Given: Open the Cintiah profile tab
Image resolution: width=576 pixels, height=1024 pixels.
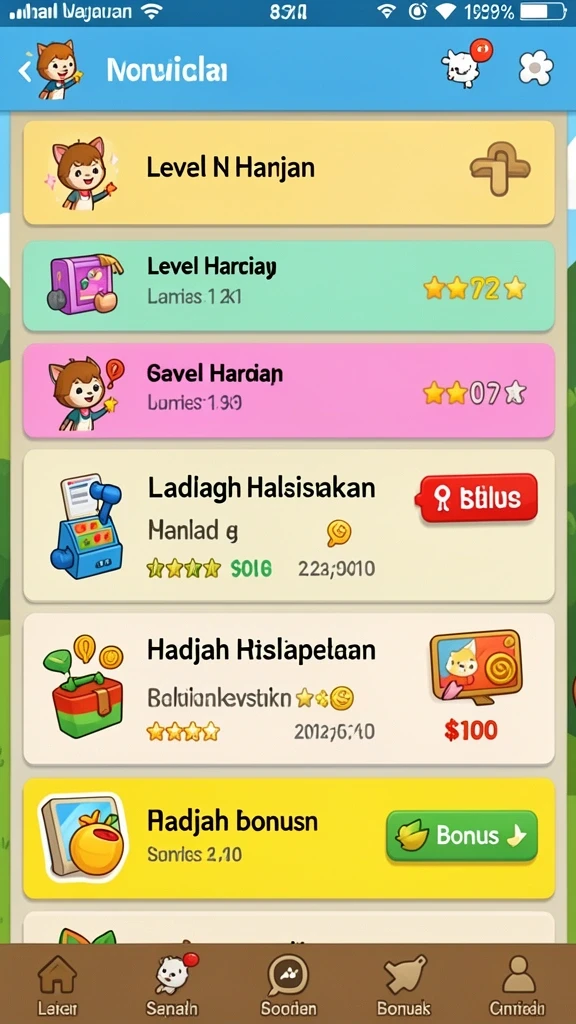Looking at the screenshot, I should (517, 985).
